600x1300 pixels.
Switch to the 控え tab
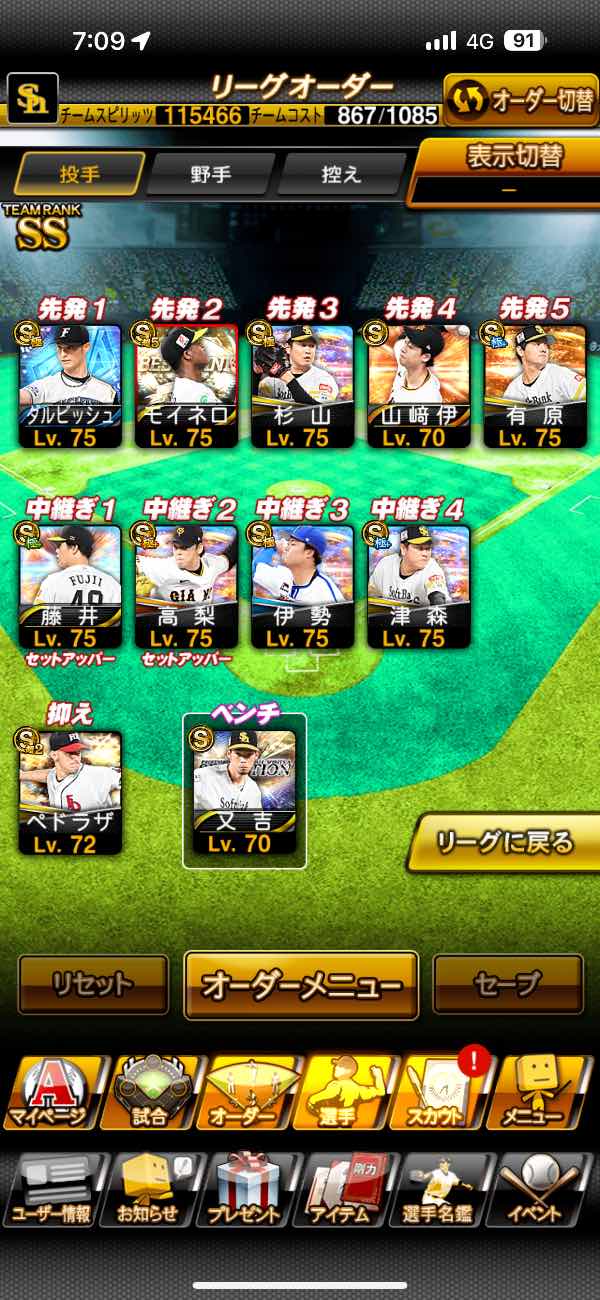[x=341, y=174]
